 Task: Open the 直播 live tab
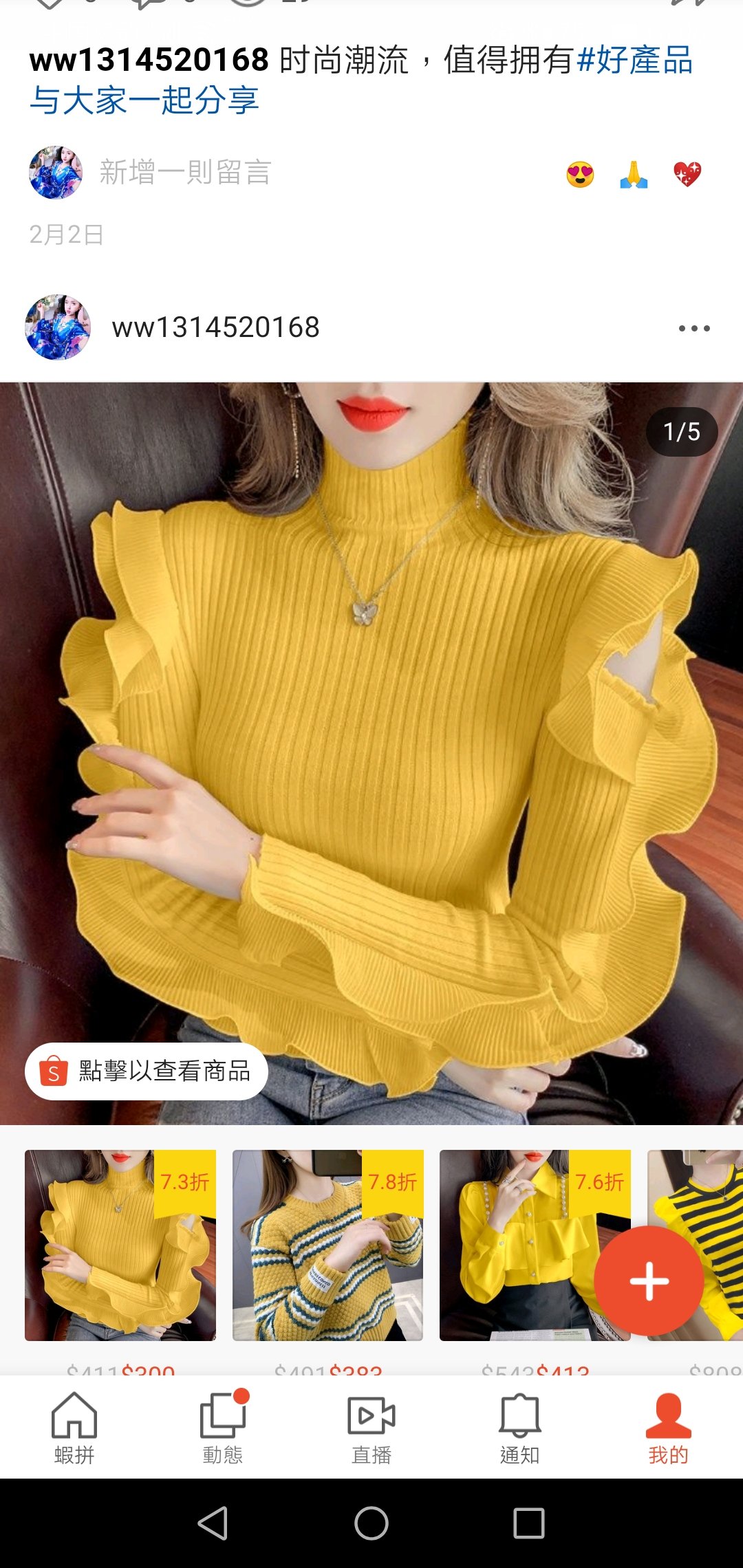[371, 1428]
